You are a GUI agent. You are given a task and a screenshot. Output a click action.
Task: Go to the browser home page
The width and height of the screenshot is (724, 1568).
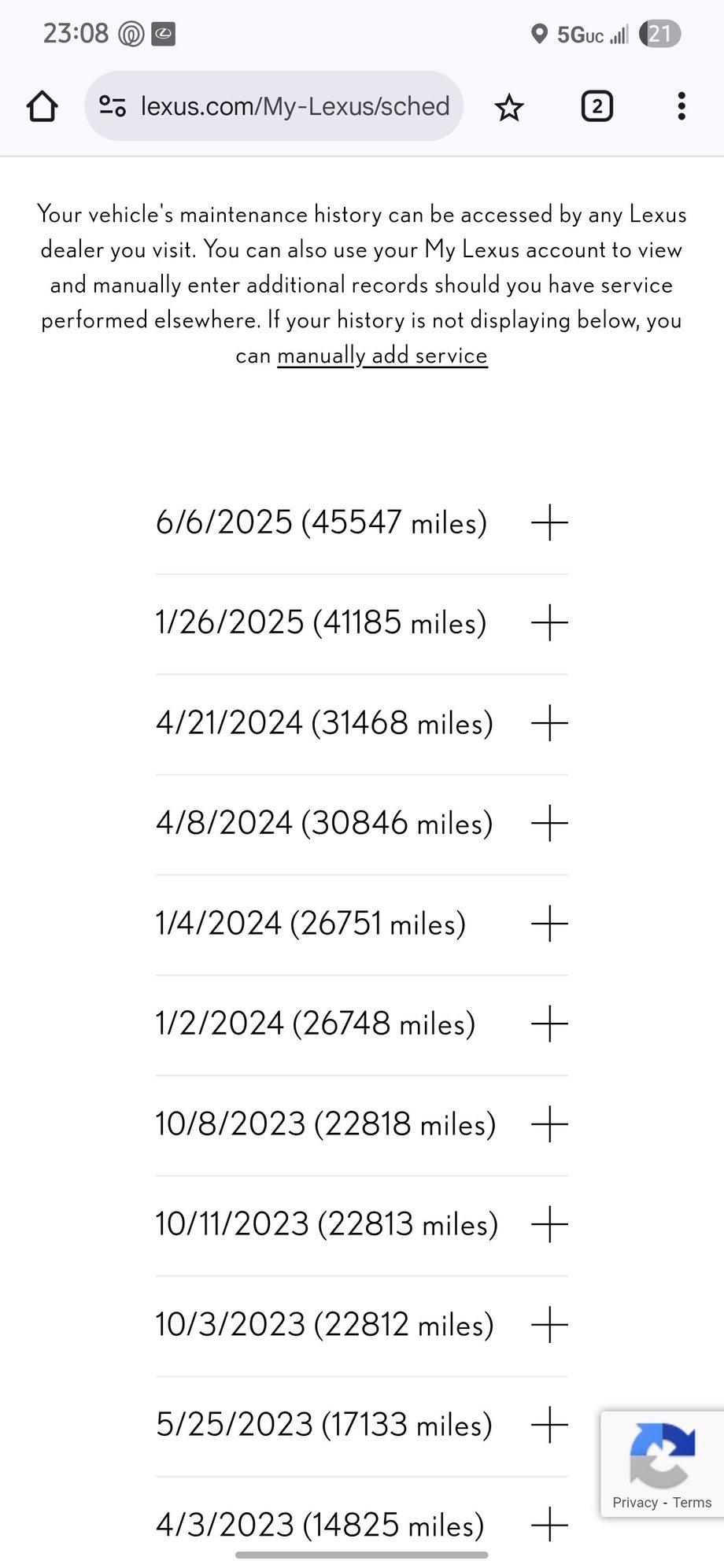point(42,106)
